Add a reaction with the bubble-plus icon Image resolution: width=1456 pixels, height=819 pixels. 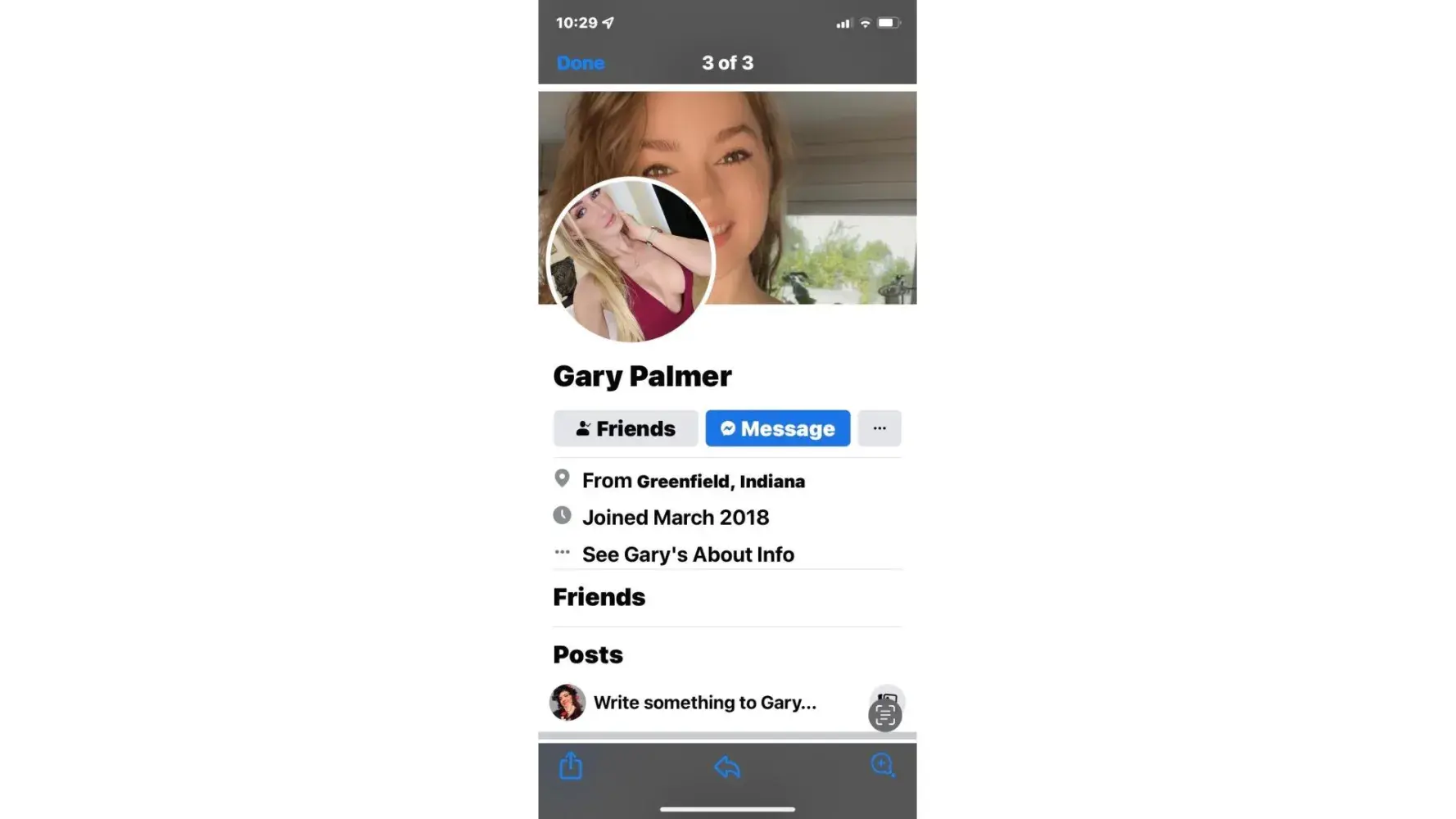(882, 765)
